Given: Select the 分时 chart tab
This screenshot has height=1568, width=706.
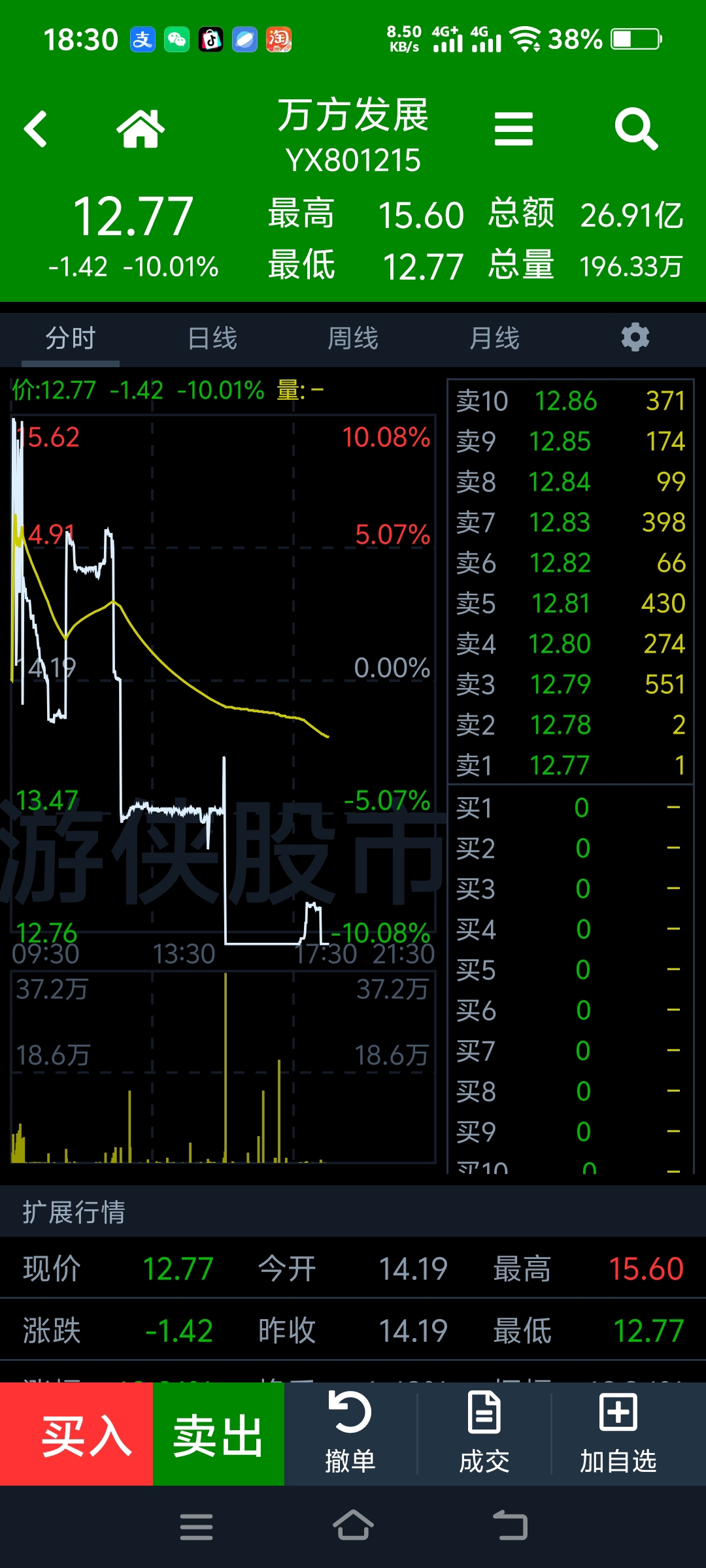Looking at the screenshot, I should [71, 338].
